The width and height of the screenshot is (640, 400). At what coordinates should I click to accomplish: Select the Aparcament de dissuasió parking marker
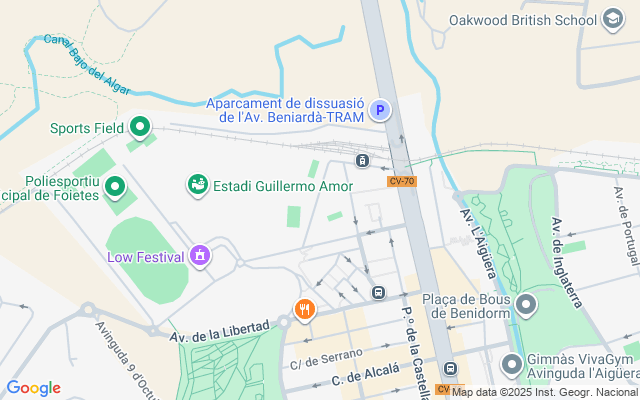click(x=380, y=110)
